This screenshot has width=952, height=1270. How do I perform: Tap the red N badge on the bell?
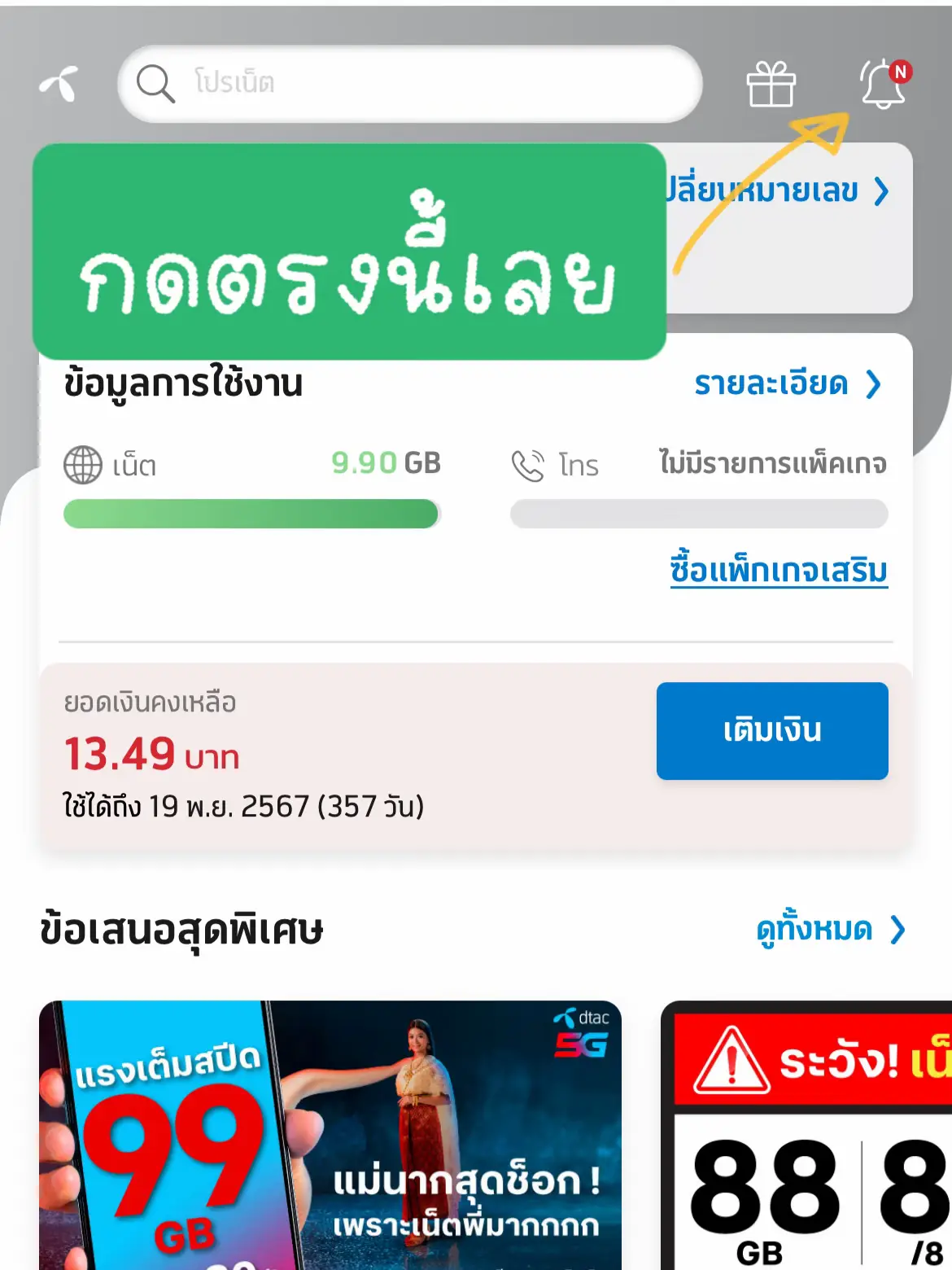pyautogui.click(x=900, y=72)
